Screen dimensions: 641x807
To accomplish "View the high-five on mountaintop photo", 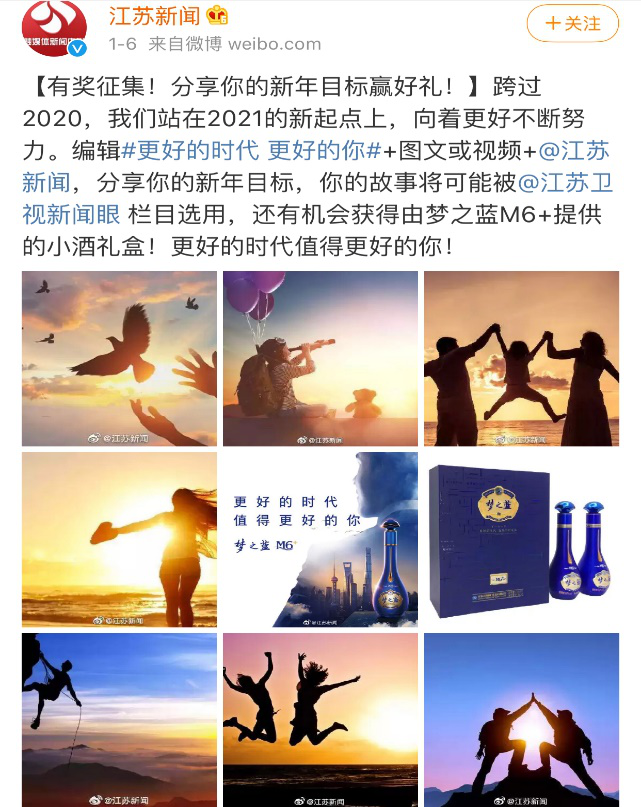I will pyautogui.click(x=521, y=719).
